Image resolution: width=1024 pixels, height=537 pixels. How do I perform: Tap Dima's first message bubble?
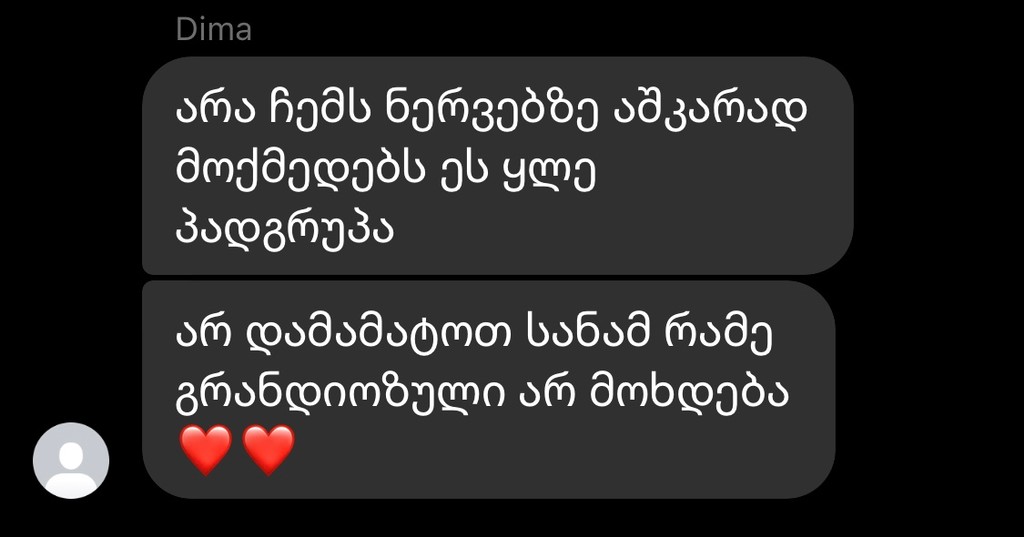point(497,166)
